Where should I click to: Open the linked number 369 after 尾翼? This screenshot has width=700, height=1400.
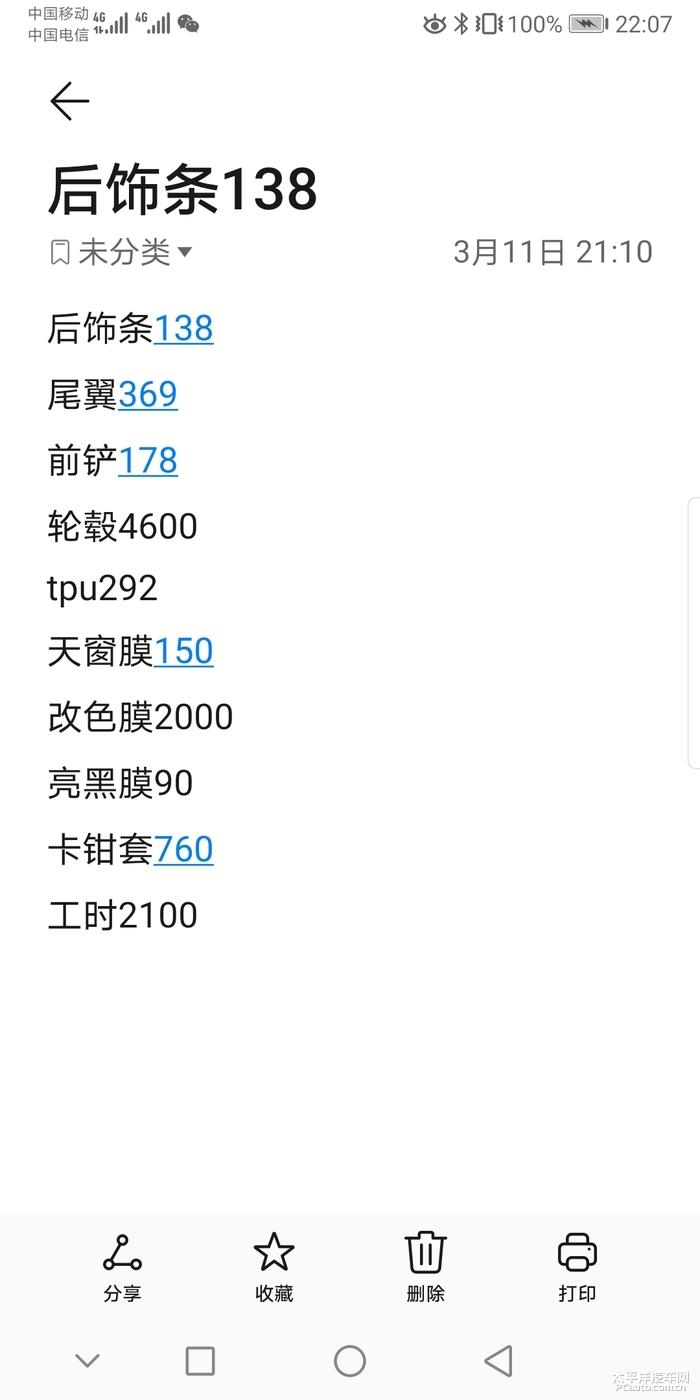[x=148, y=395]
